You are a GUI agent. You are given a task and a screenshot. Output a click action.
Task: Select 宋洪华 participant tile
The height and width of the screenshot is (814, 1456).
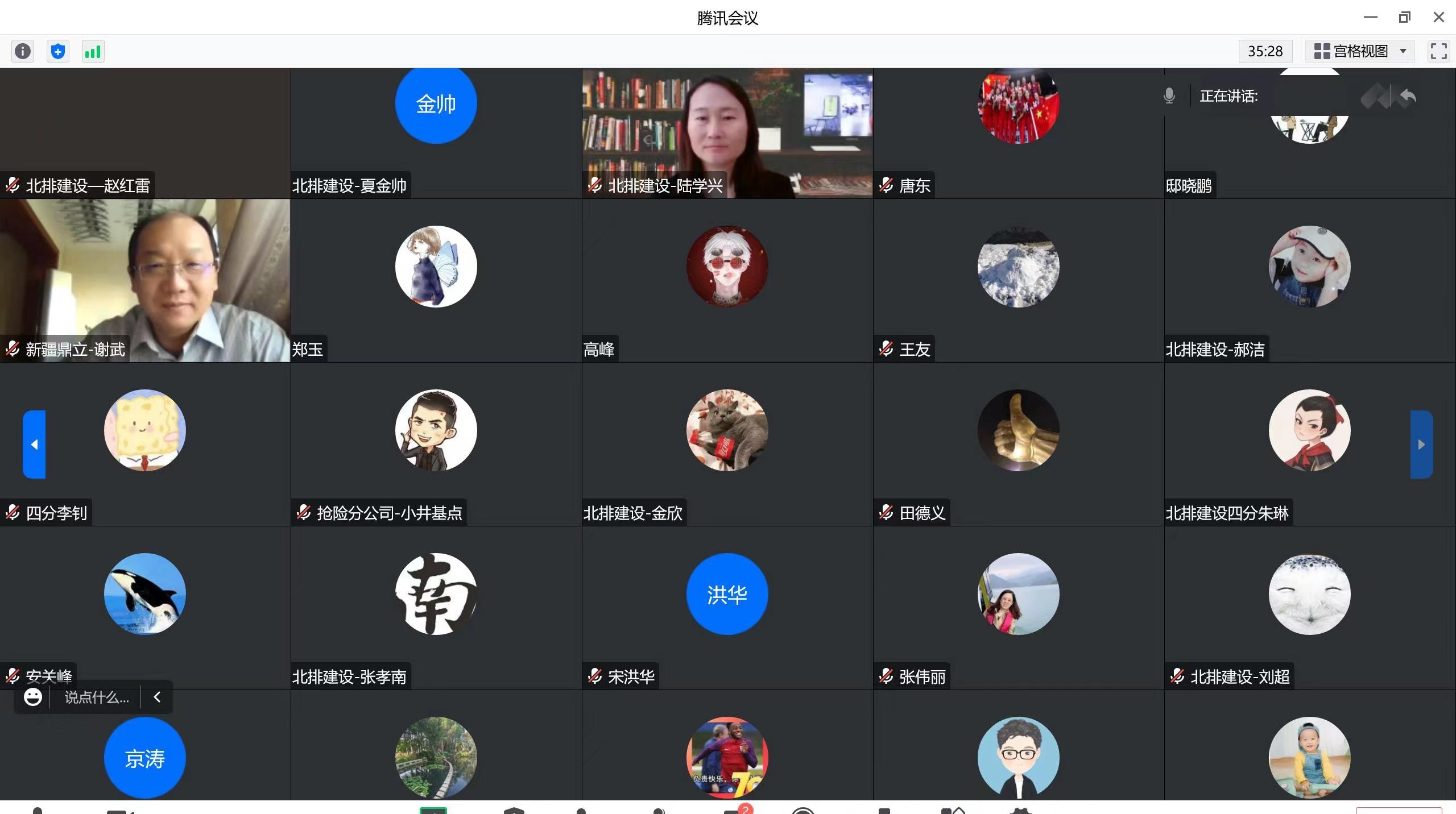tap(727, 608)
